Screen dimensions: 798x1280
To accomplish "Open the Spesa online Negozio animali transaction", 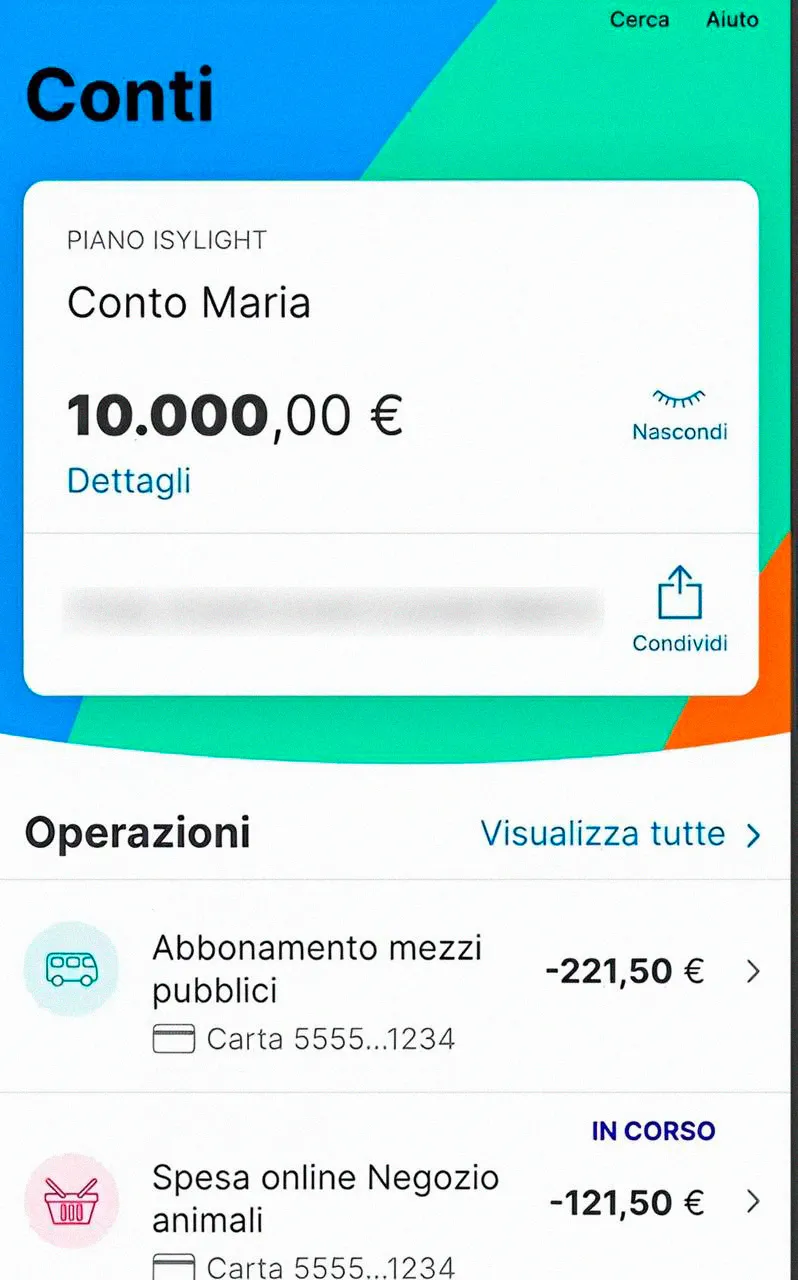I will pos(400,1200).
